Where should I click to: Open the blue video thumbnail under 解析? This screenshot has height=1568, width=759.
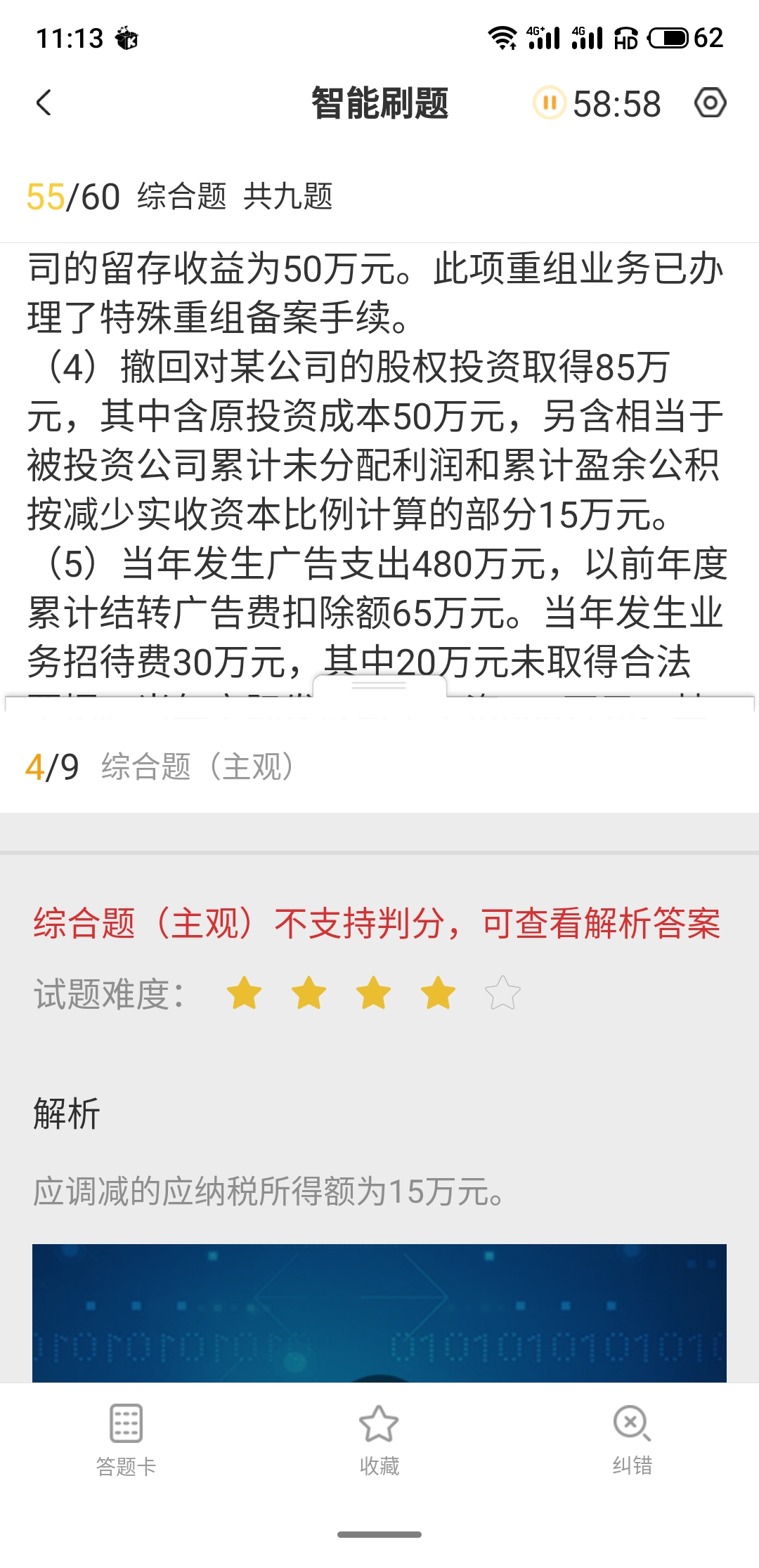(379, 1312)
